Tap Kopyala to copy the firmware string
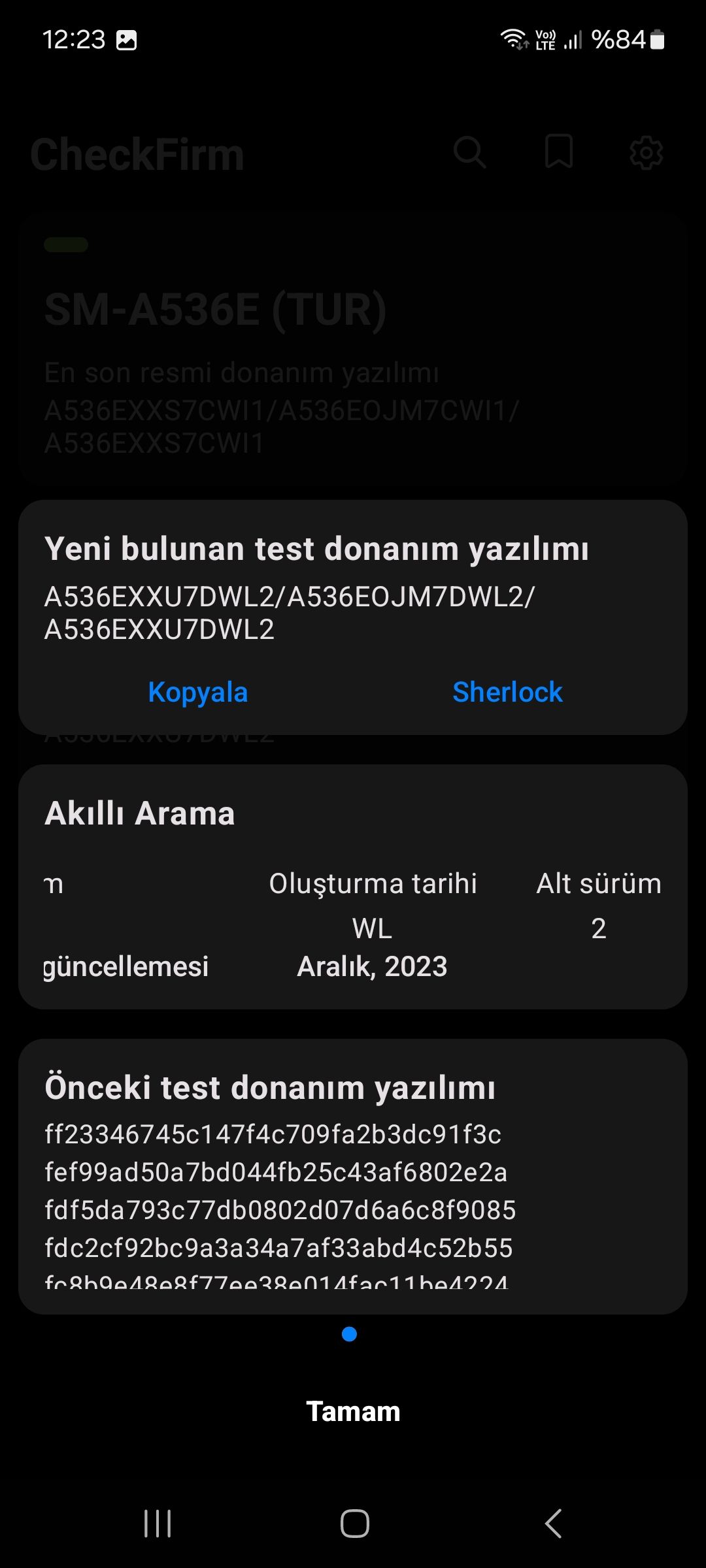 point(198,692)
